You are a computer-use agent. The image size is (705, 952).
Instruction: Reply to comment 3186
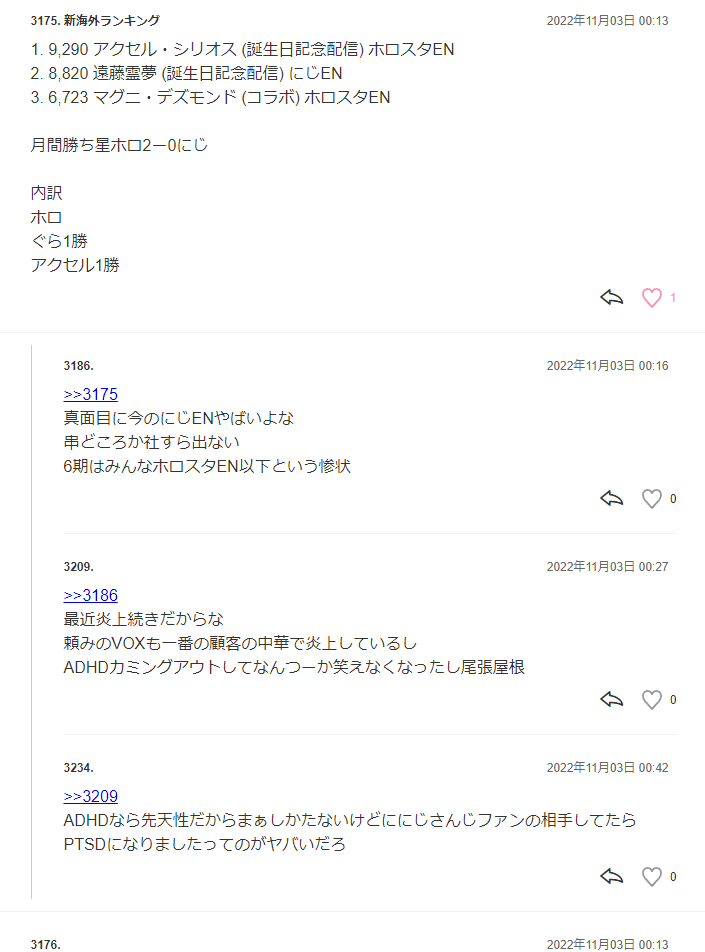pyautogui.click(x=611, y=498)
